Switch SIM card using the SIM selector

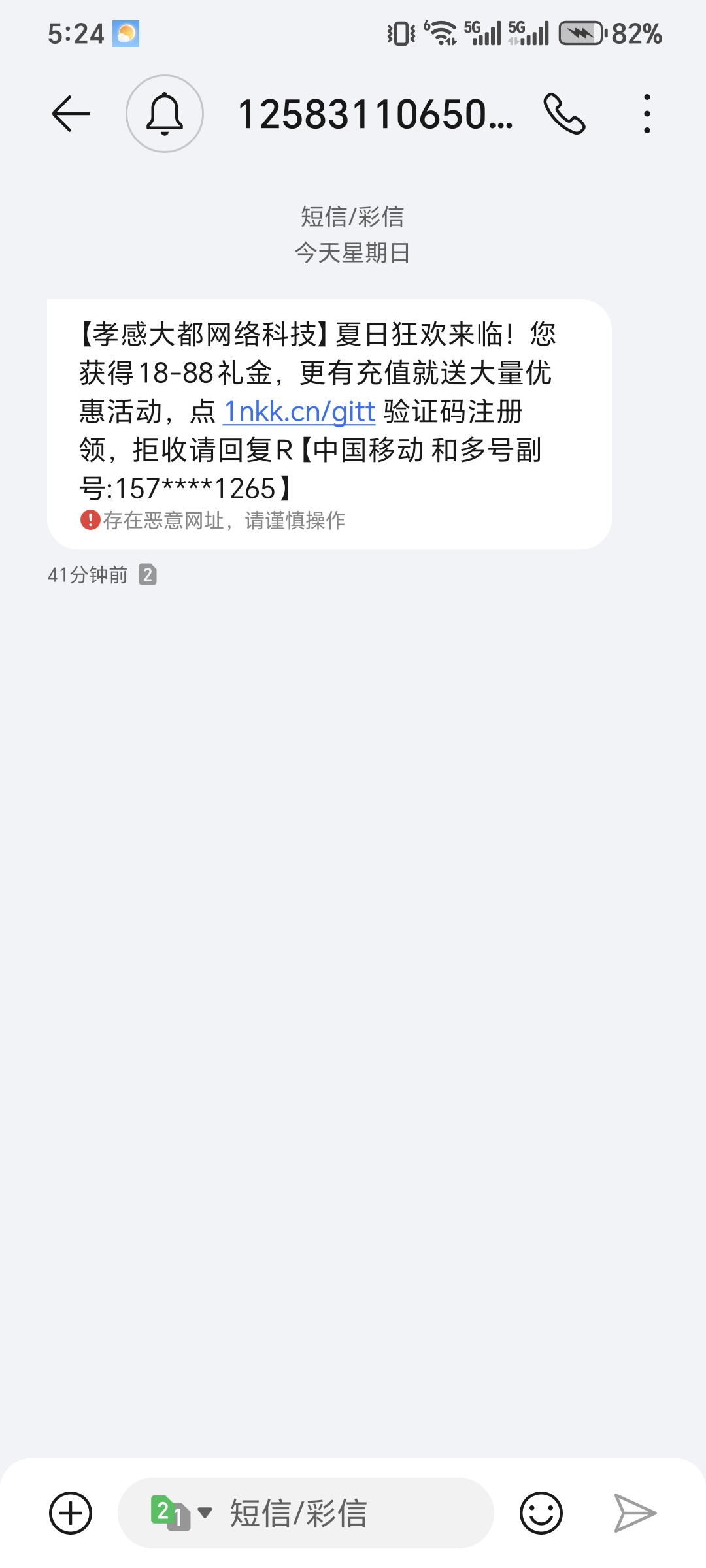[x=181, y=1513]
